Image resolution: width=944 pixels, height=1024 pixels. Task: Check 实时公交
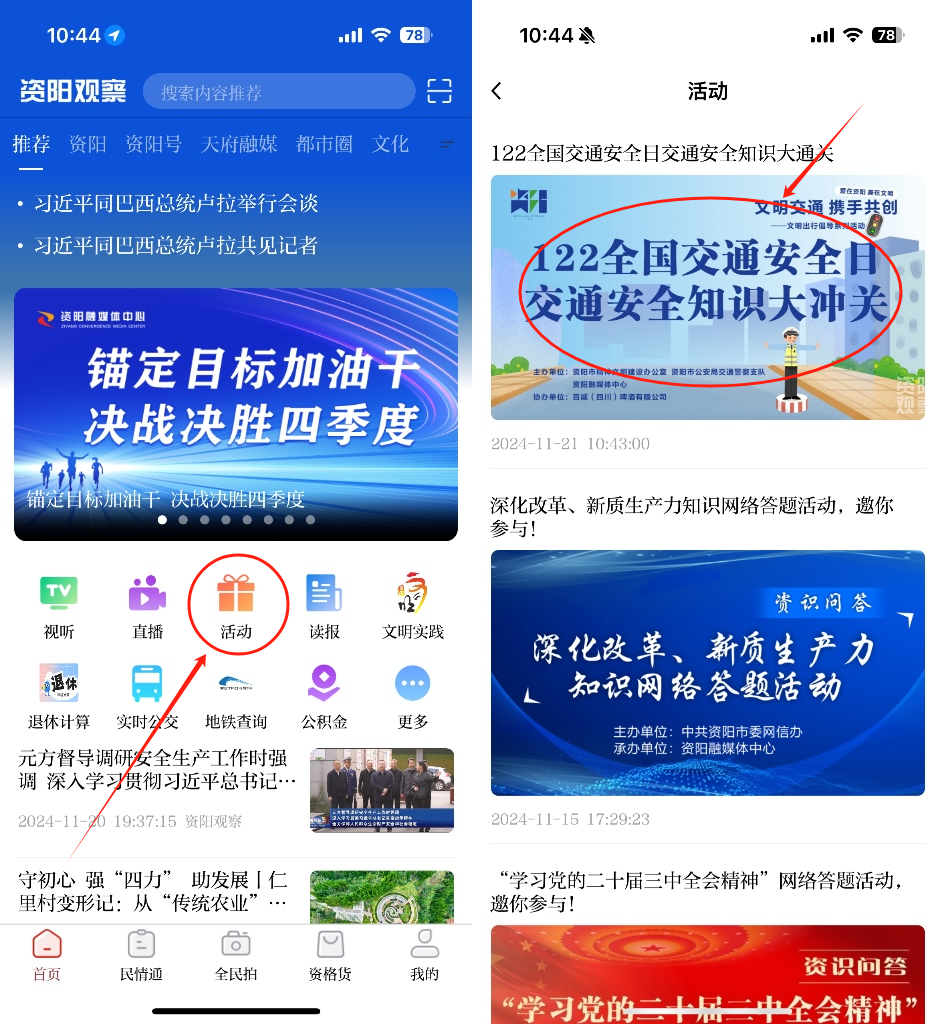[x=148, y=695]
